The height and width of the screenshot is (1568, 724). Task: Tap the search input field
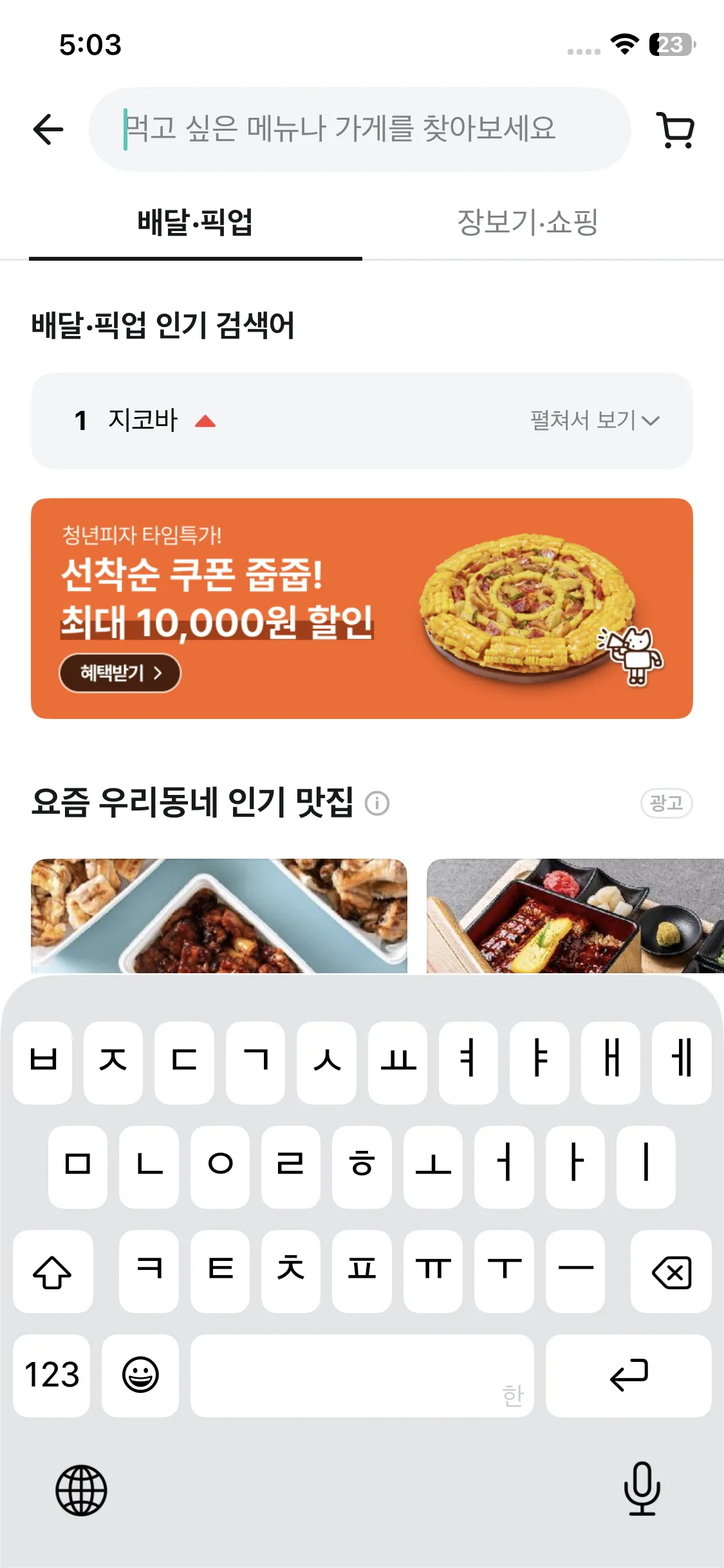pos(360,129)
